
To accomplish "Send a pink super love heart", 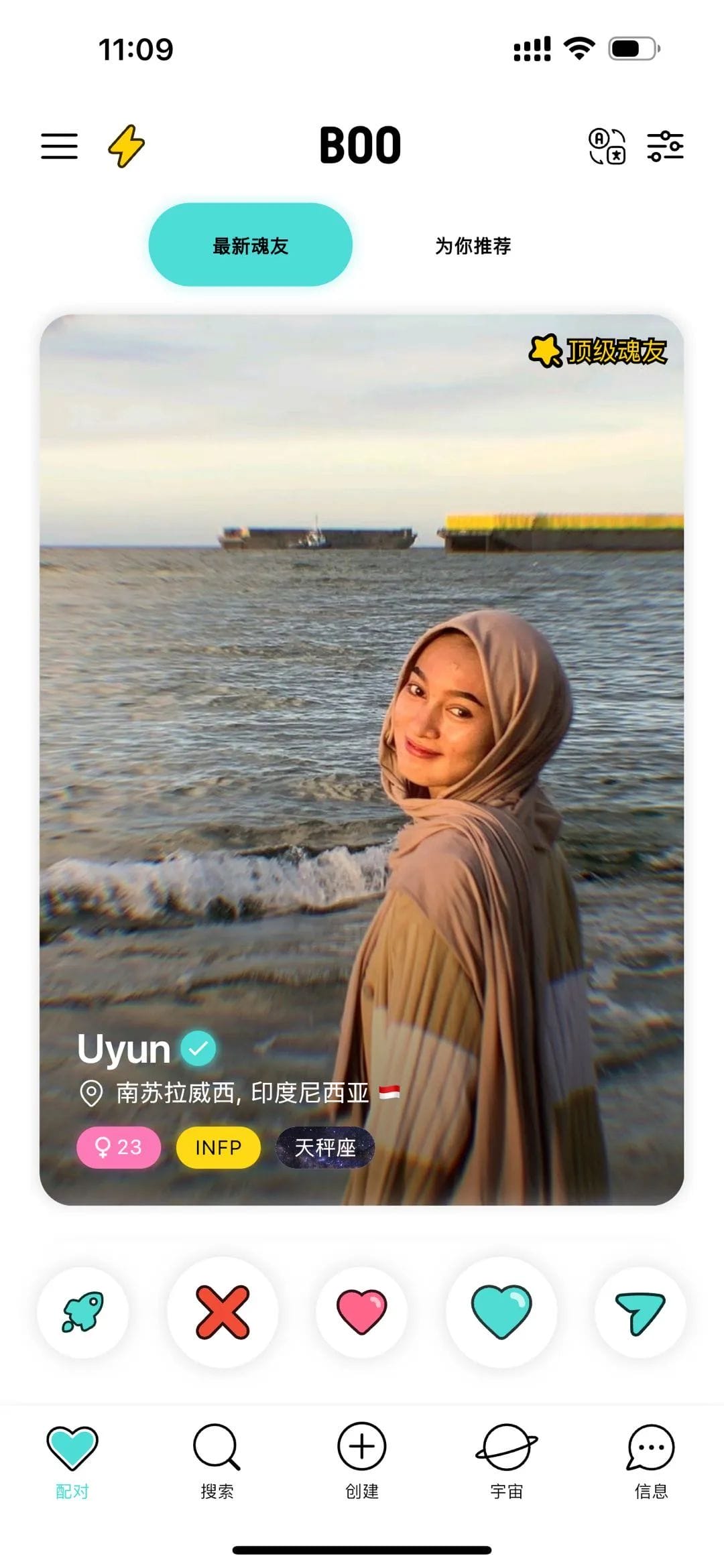I will 361,1312.
